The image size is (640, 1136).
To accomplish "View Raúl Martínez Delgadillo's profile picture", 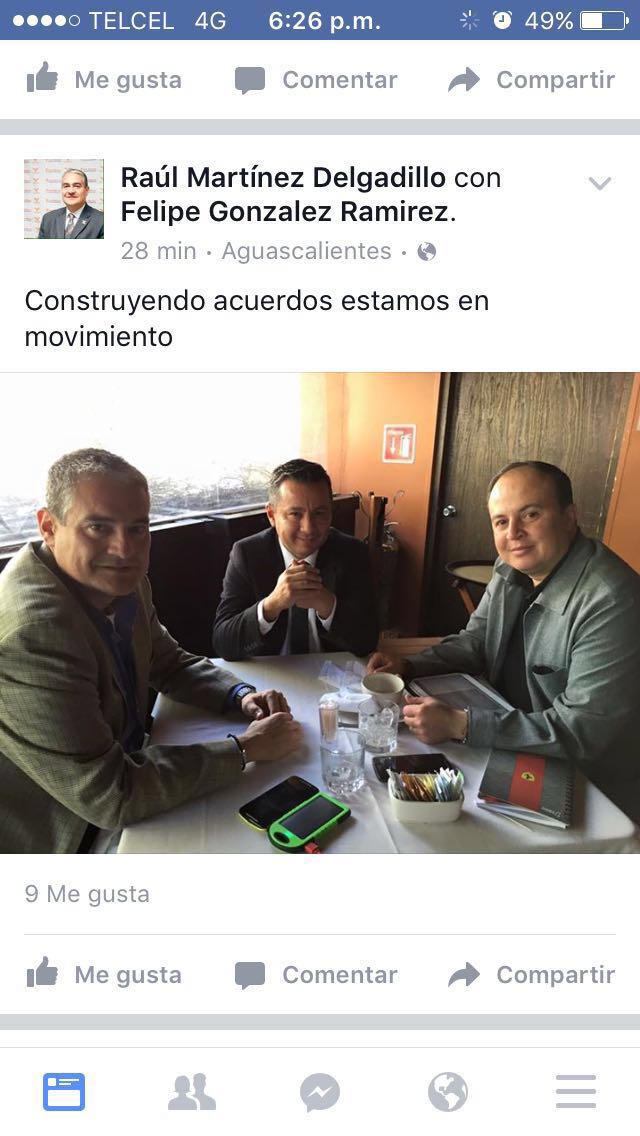I will click(x=64, y=199).
